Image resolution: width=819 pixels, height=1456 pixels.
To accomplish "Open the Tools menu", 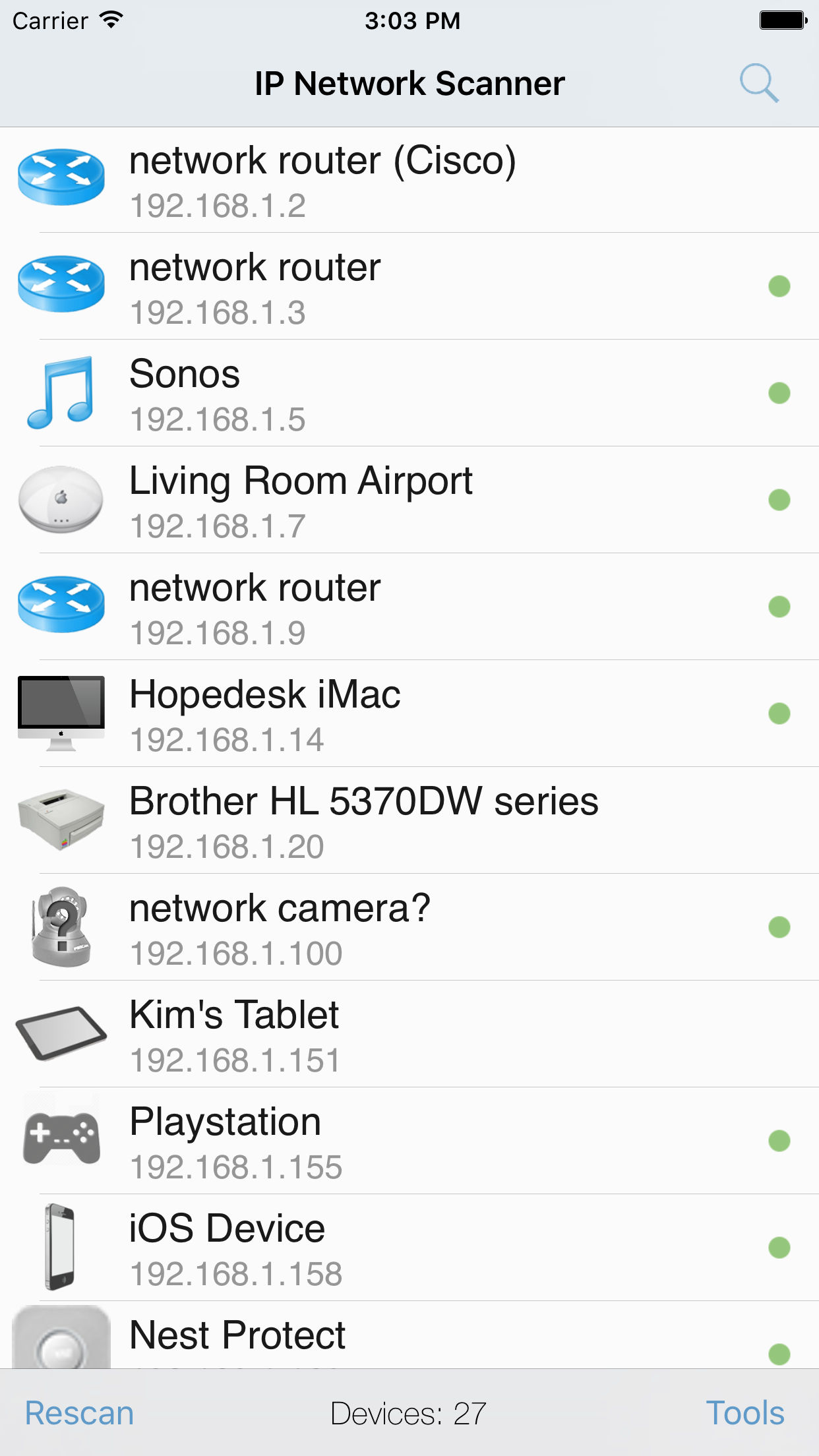I will click(x=744, y=1412).
